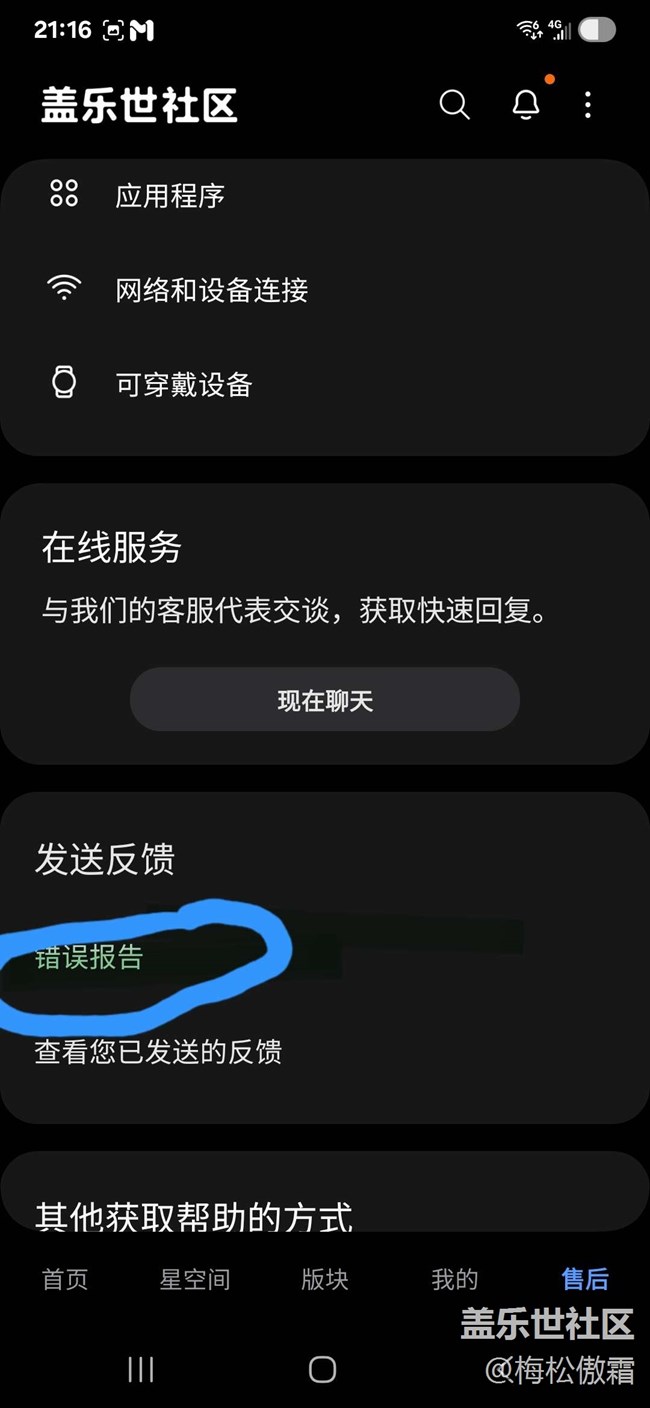The width and height of the screenshot is (650, 1408).
Task: Open the search icon
Action: (454, 104)
